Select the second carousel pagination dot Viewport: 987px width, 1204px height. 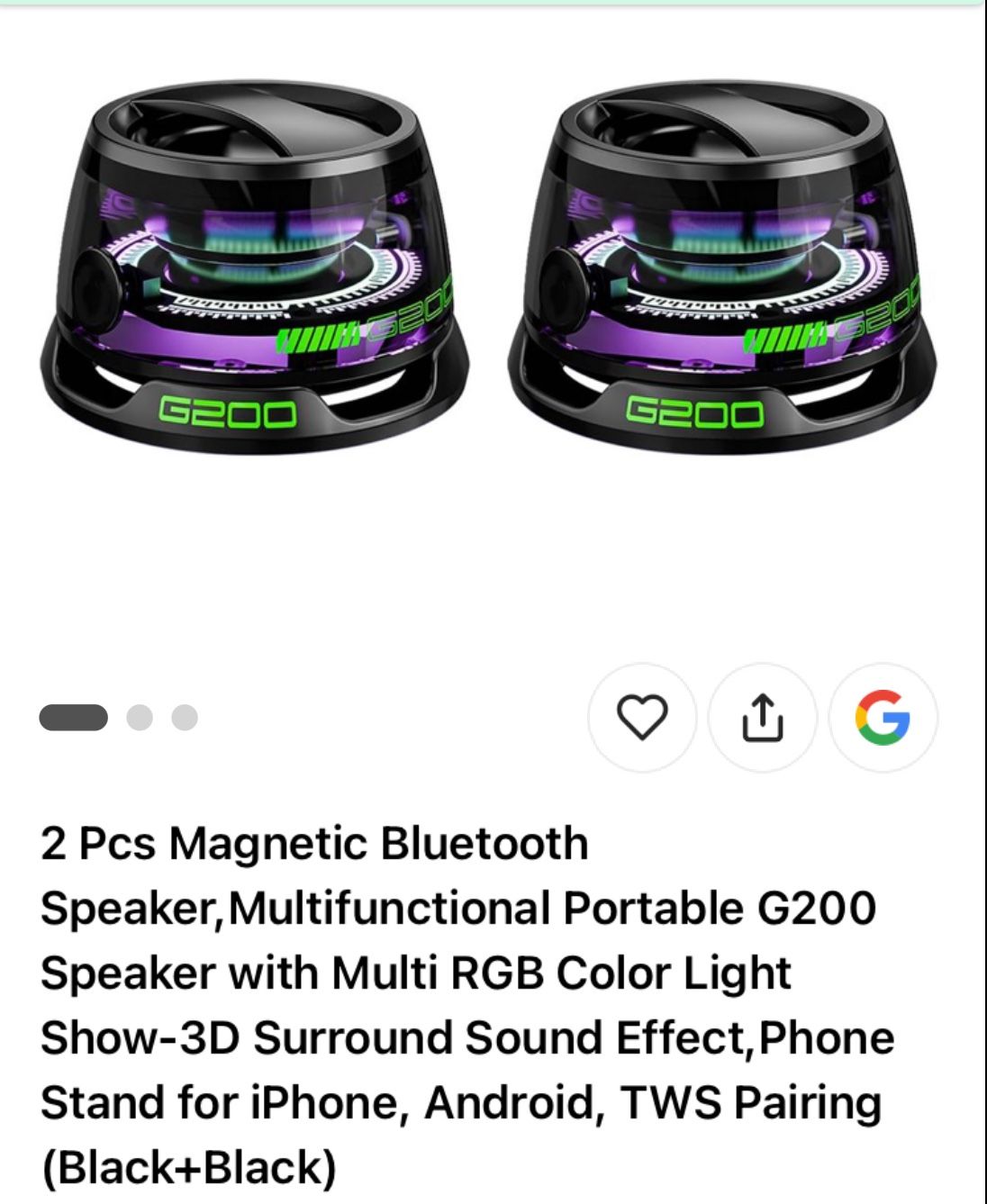137,718
